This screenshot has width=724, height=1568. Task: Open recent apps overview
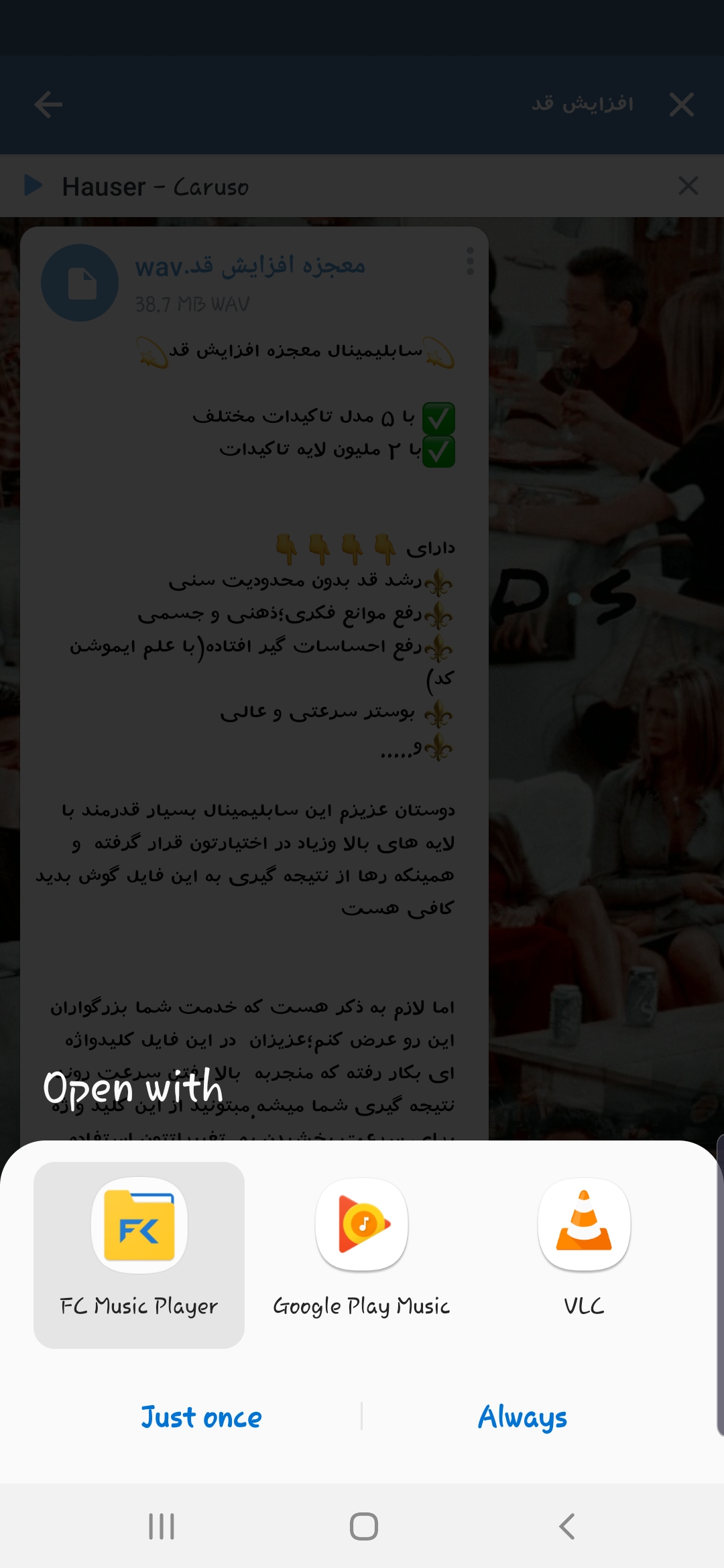(162, 1526)
